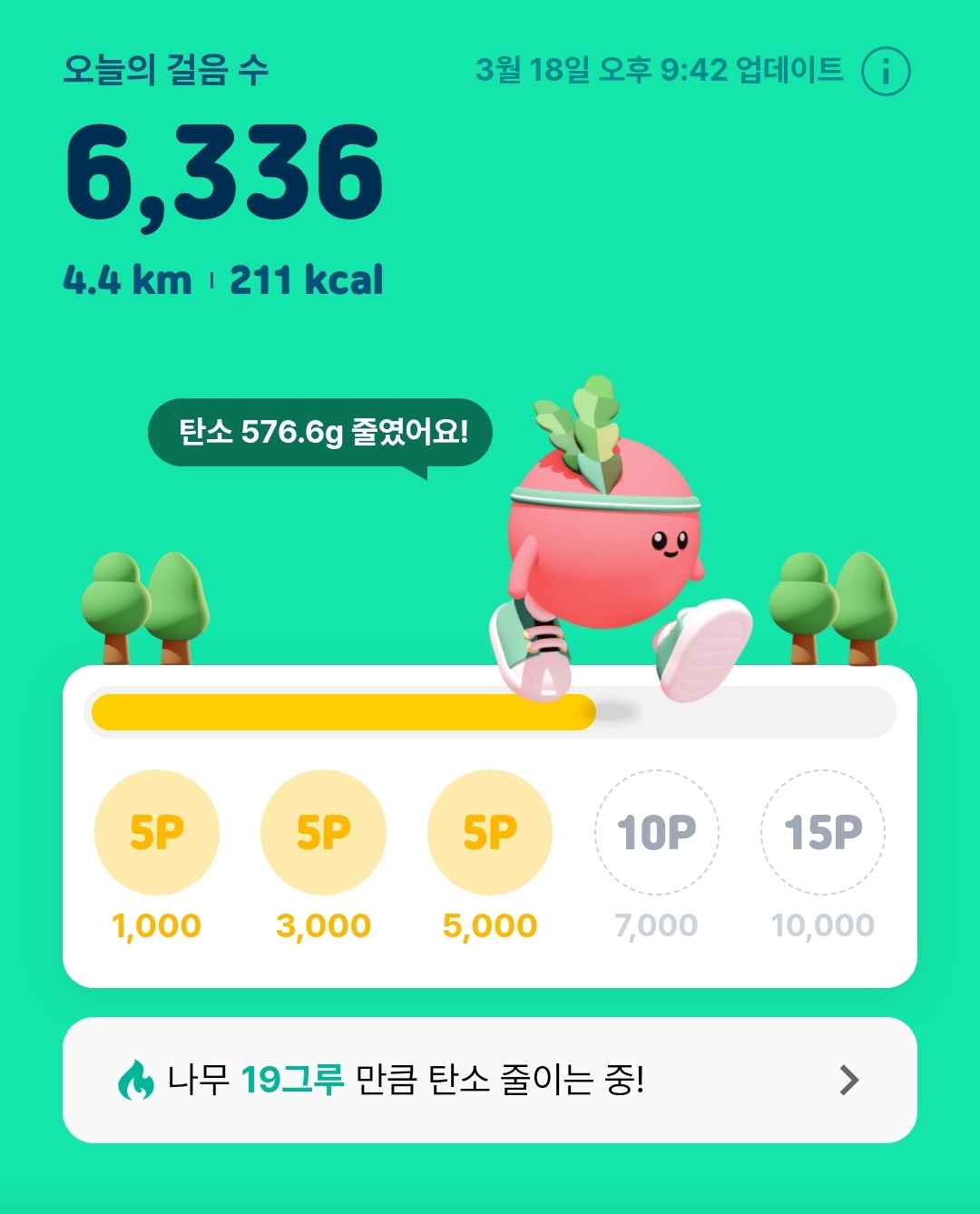The width and height of the screenshot is (980, 1214).
Task: Open the step count info icon
Action: [885, 71]
